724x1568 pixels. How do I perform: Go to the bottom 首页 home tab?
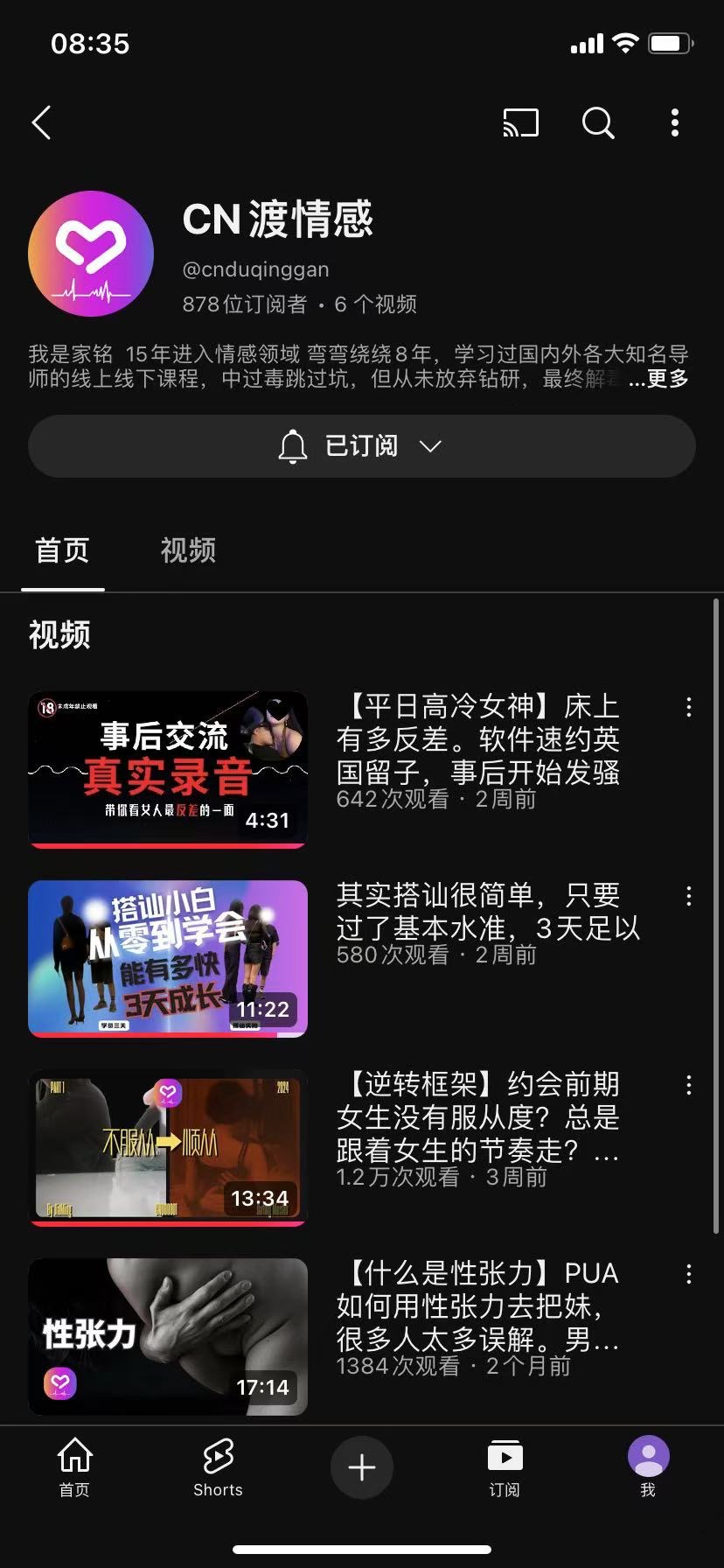coord(74,1467)
